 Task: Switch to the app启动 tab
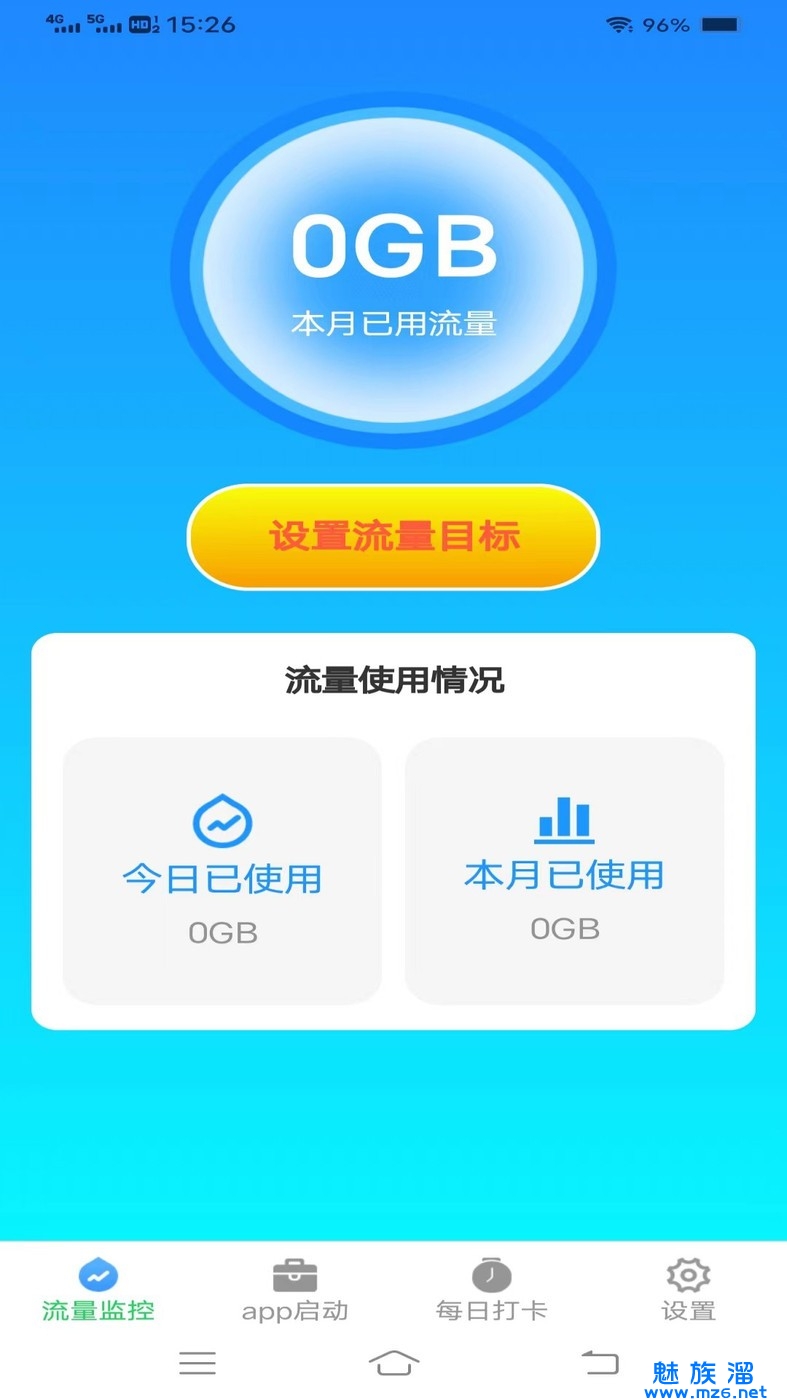[295, 1290]
